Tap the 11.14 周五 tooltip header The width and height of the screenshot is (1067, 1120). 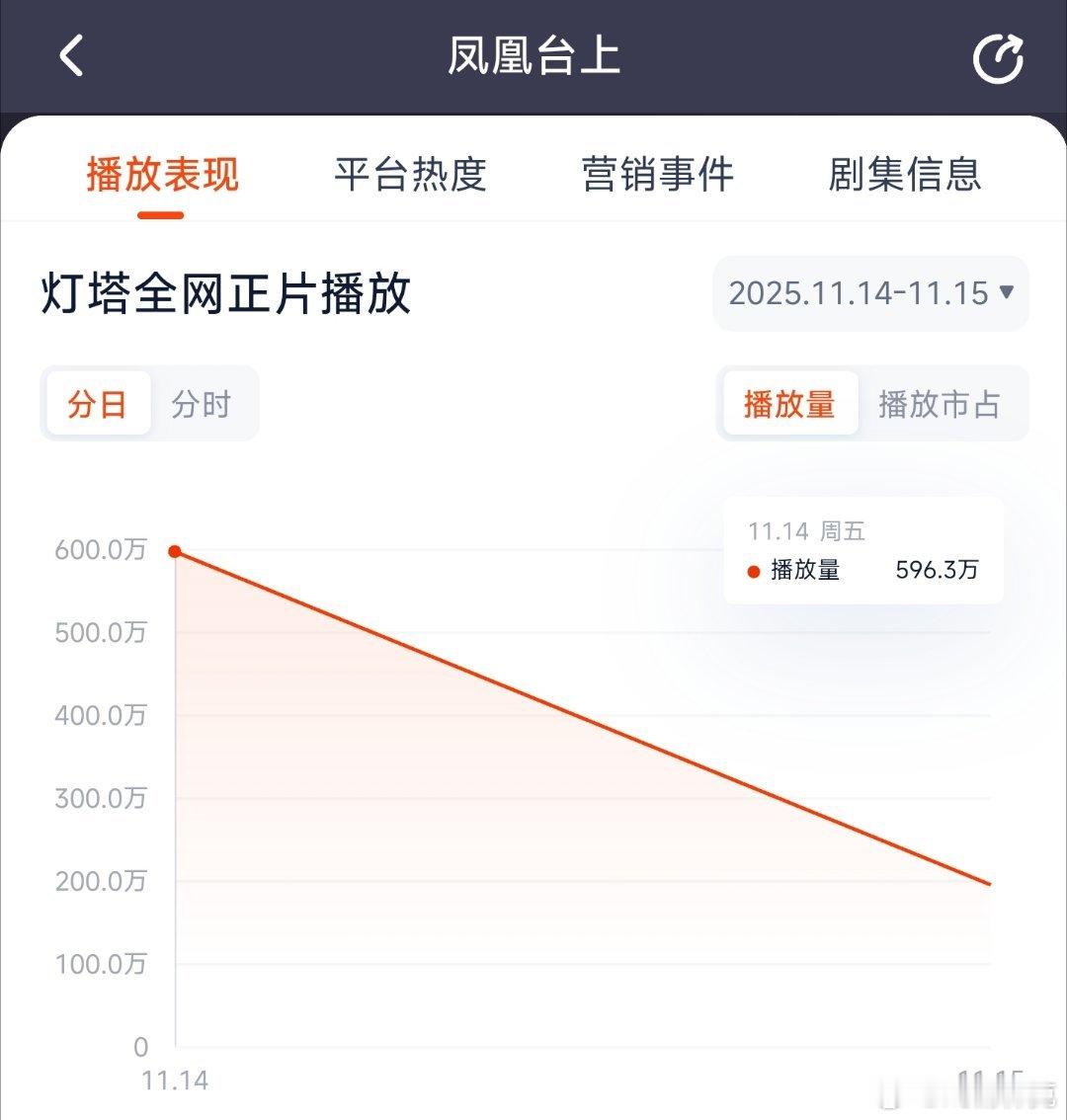click(x=807, y=530)
